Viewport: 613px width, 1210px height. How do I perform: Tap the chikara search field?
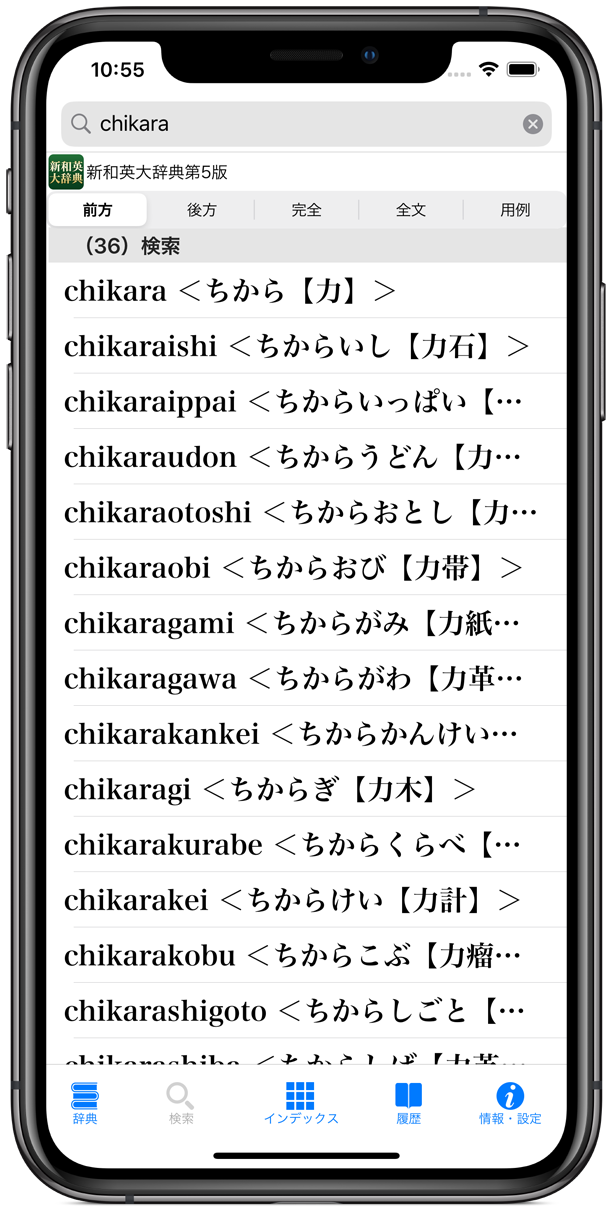(300, 124)
